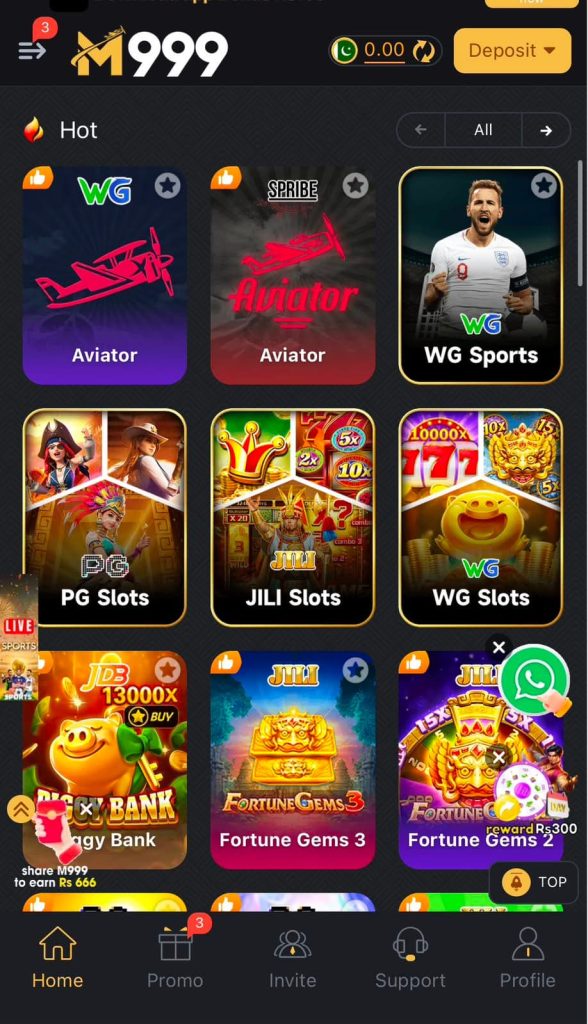This screenshot has height=1024, width=588.
Task: Switch to the Promo tab
Action: point(175,955)
